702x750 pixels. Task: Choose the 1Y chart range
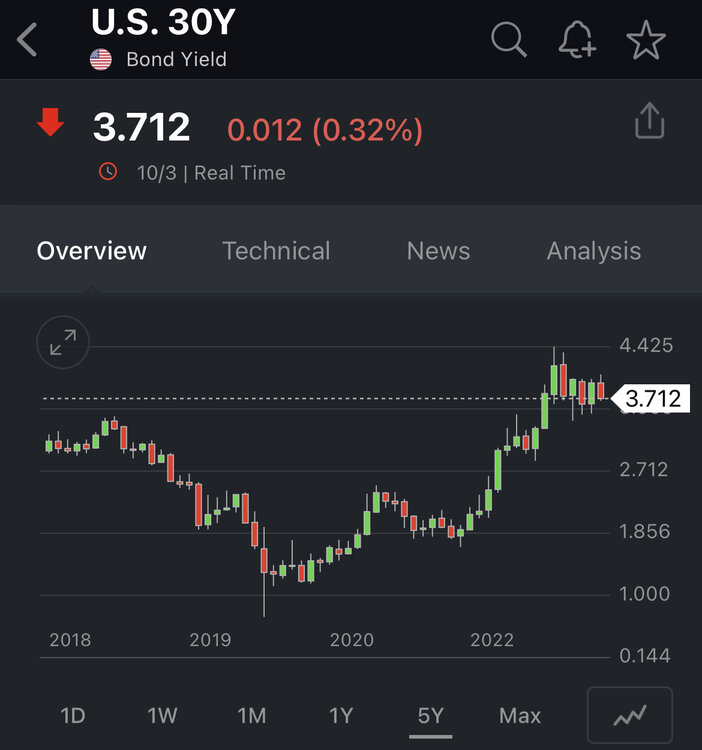click(341, 715)
